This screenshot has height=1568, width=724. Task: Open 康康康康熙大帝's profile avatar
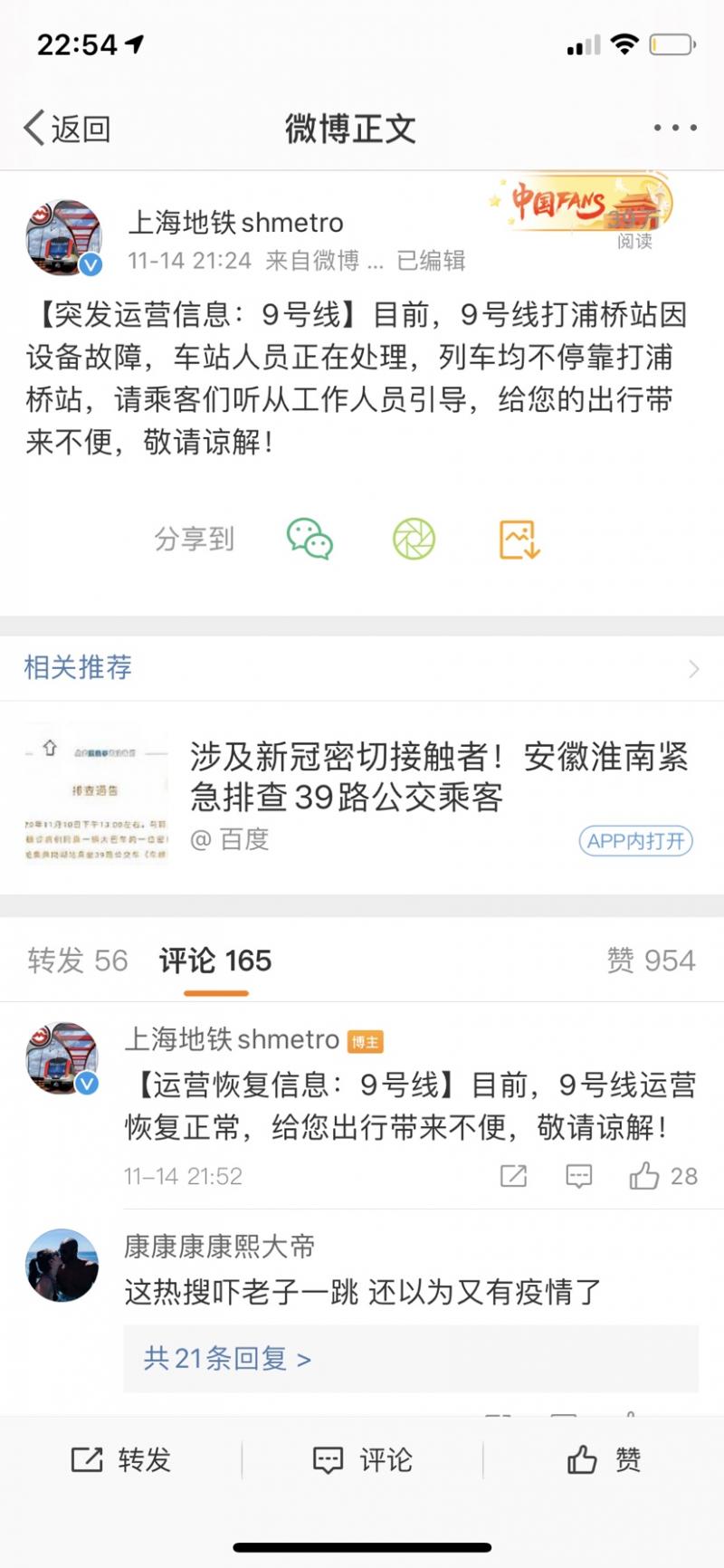(62, 1265)
